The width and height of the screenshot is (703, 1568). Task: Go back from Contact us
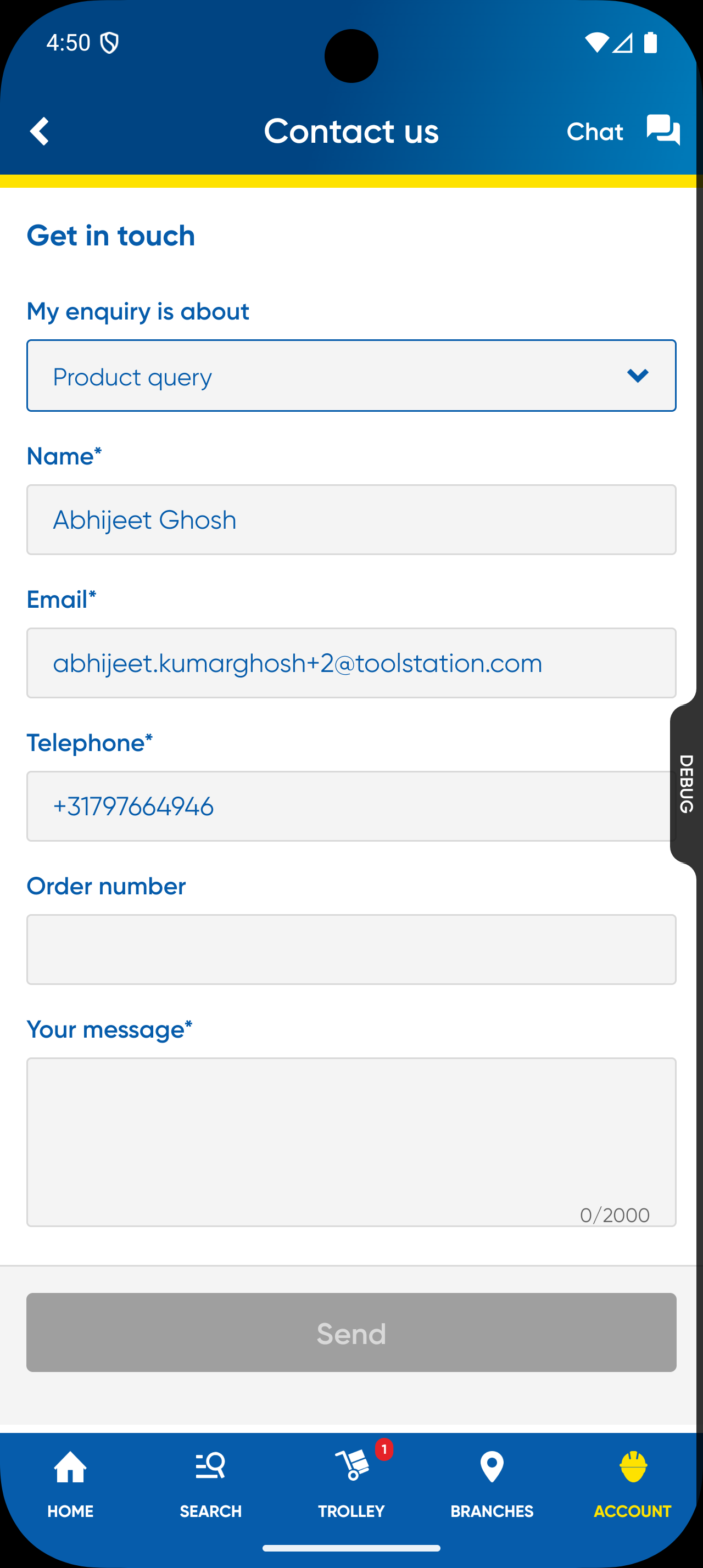pos(40,131)
